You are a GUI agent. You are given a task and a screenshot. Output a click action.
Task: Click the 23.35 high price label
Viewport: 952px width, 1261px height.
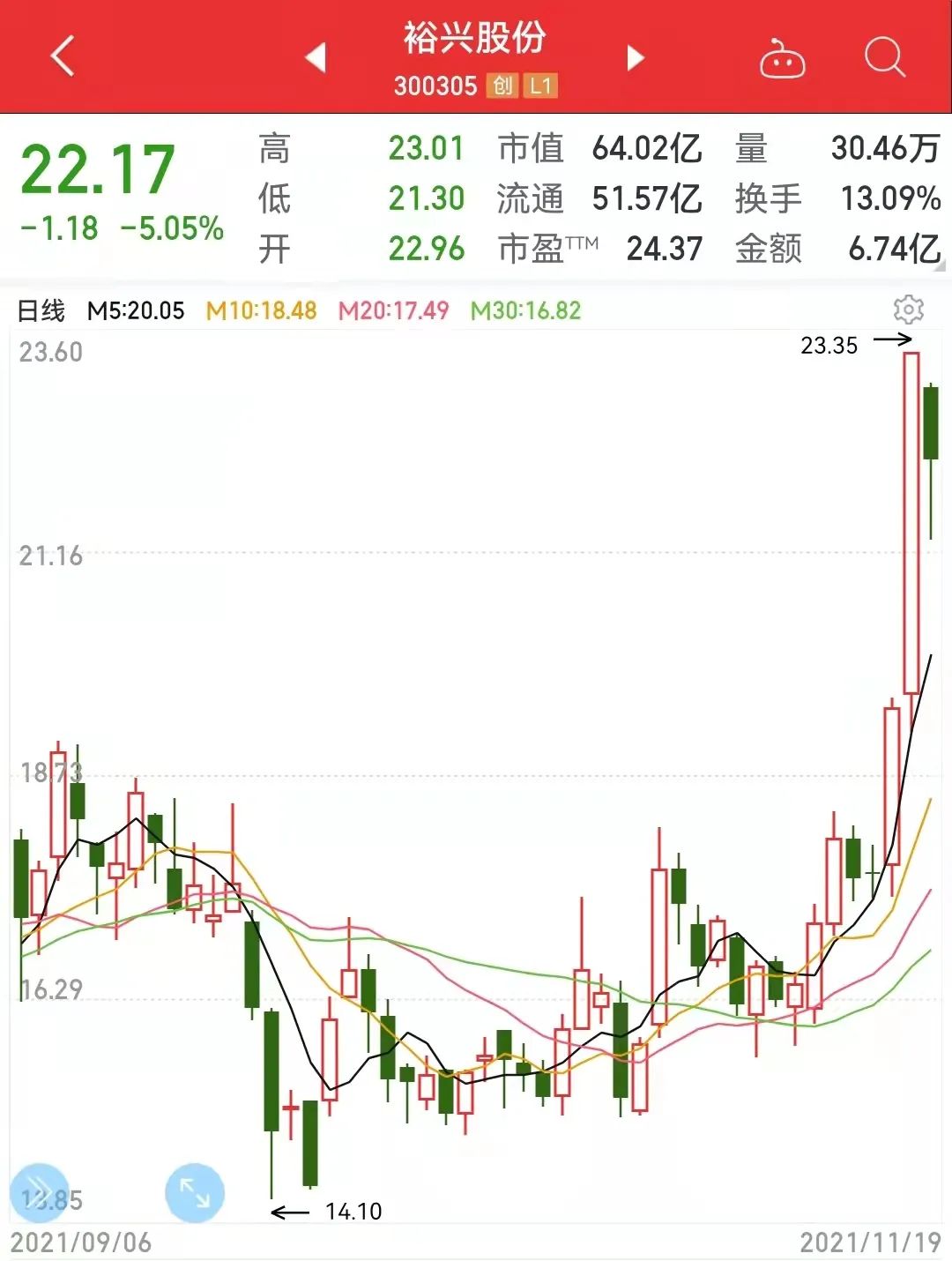click(x=829, y=347)
